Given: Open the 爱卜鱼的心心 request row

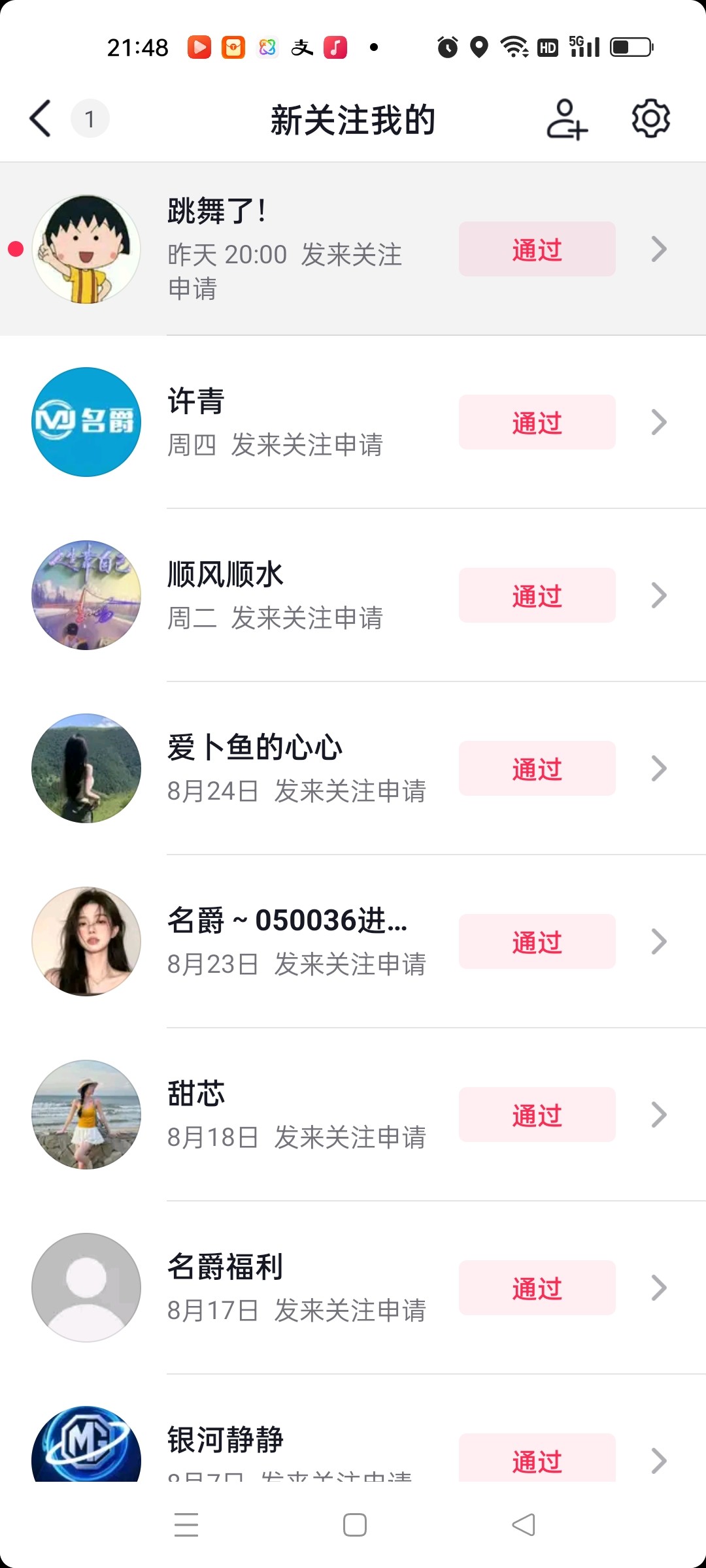Looking at the screenshot, I should [294, 768].
